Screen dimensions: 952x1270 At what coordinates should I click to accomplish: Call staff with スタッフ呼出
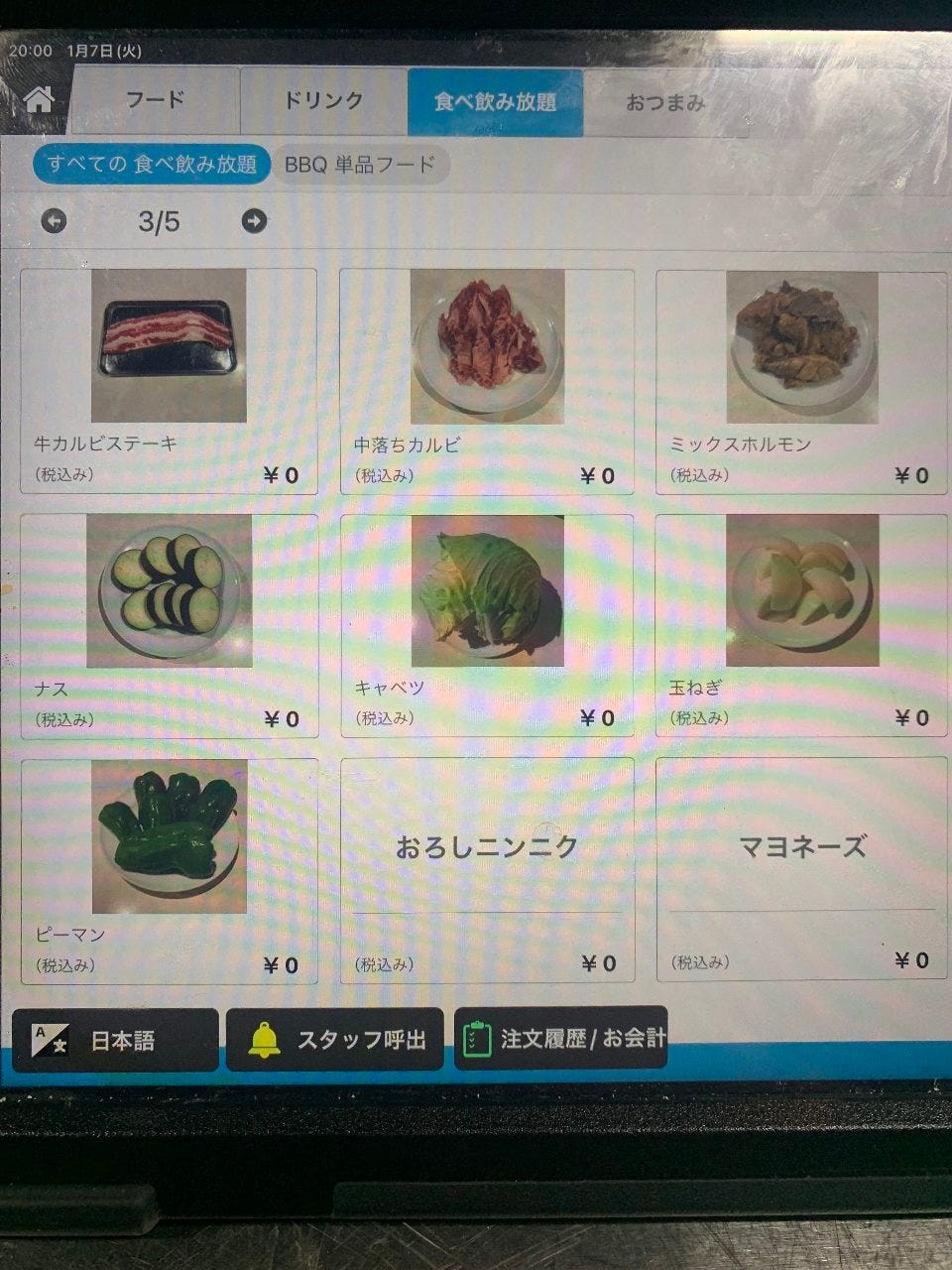335,1040
